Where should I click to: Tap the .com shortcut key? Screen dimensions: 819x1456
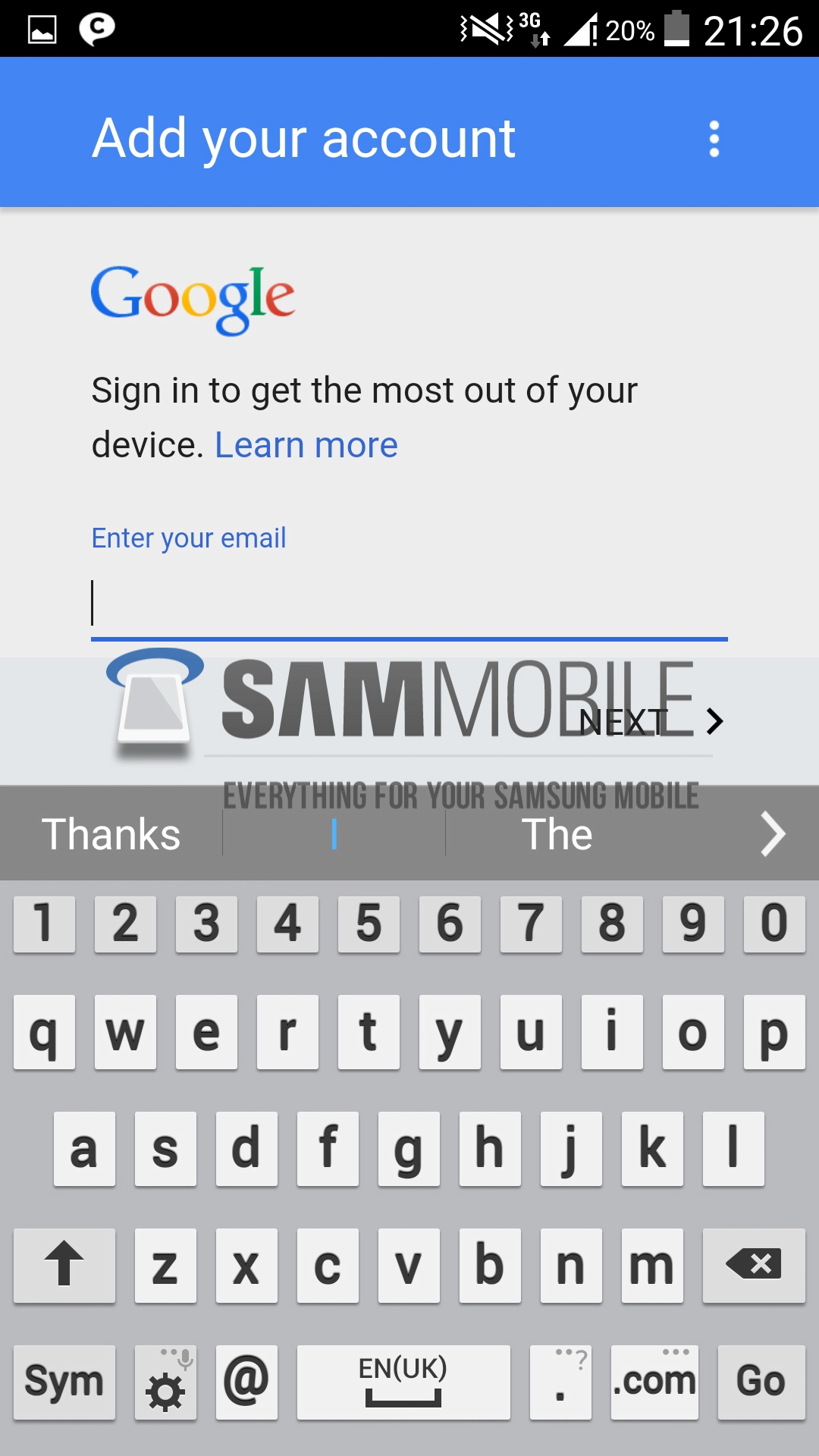pos(654,1382)
